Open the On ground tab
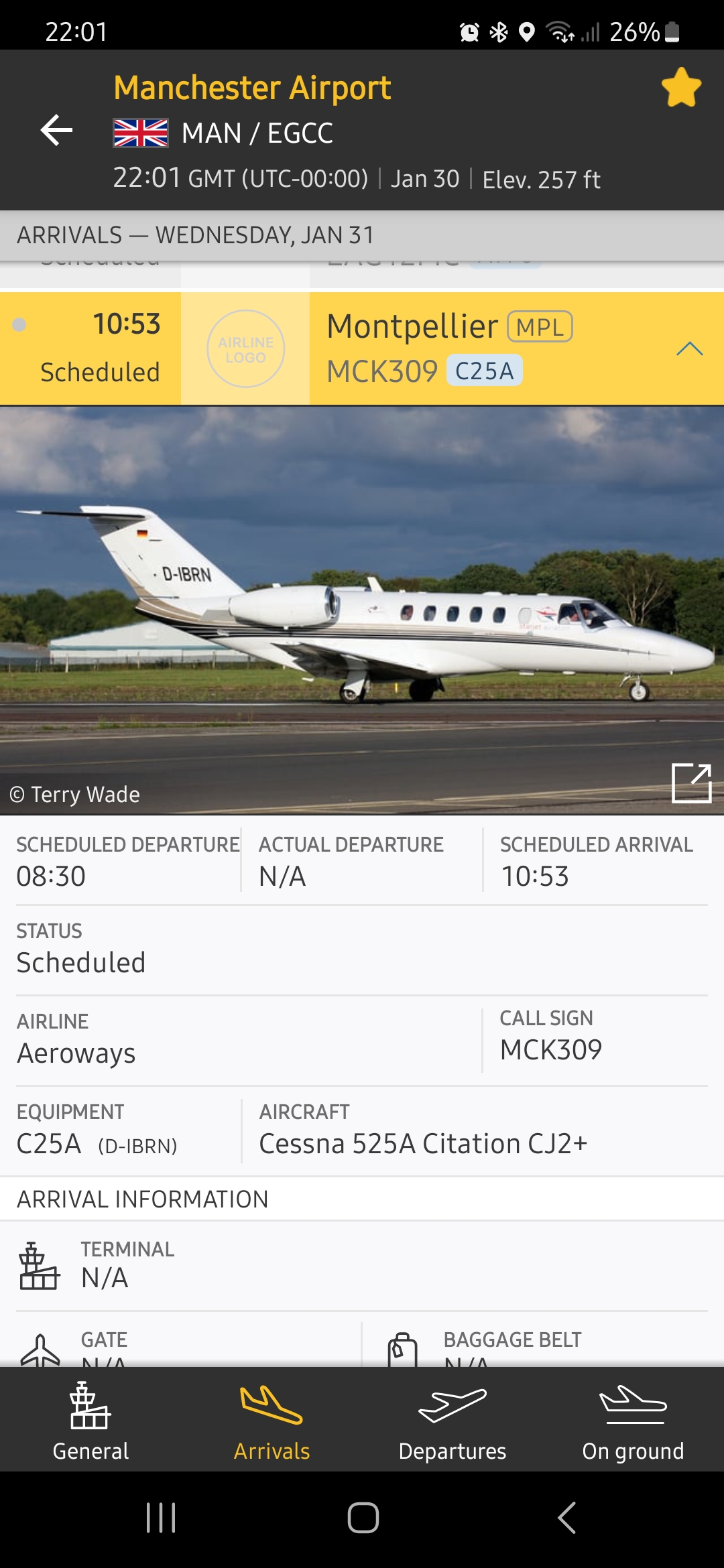 pyautogui.click(x=633, y=1421)
